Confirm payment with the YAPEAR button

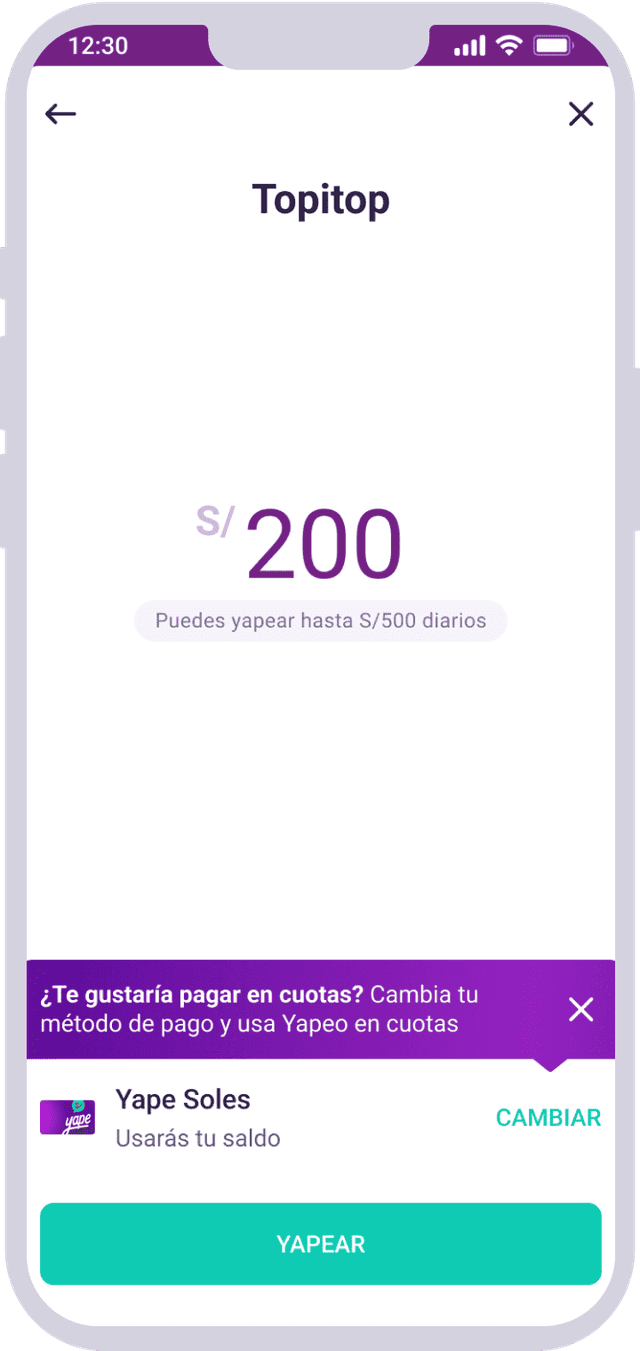click(x=320, y=1244)
